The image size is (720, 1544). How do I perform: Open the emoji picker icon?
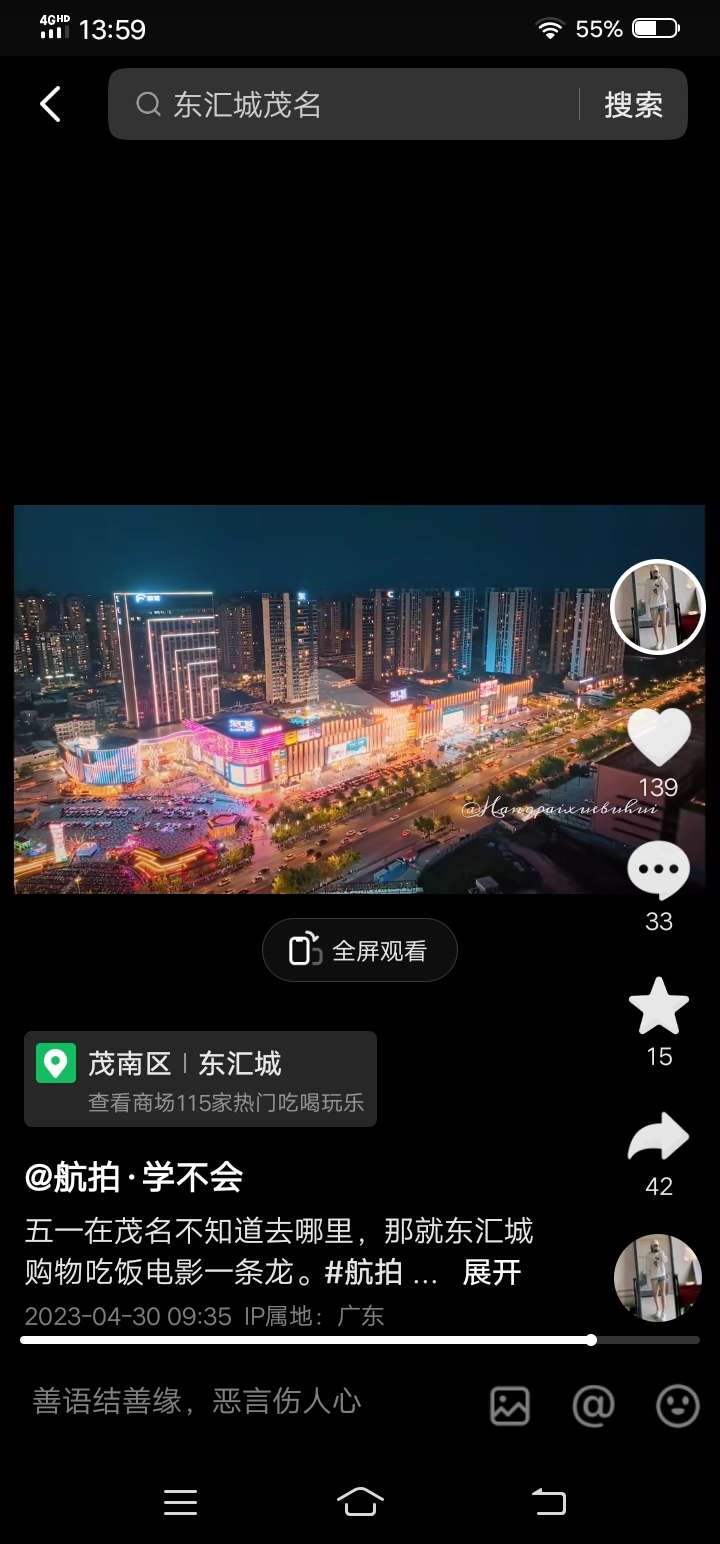pyautogui.click(x=677, y=1406)
